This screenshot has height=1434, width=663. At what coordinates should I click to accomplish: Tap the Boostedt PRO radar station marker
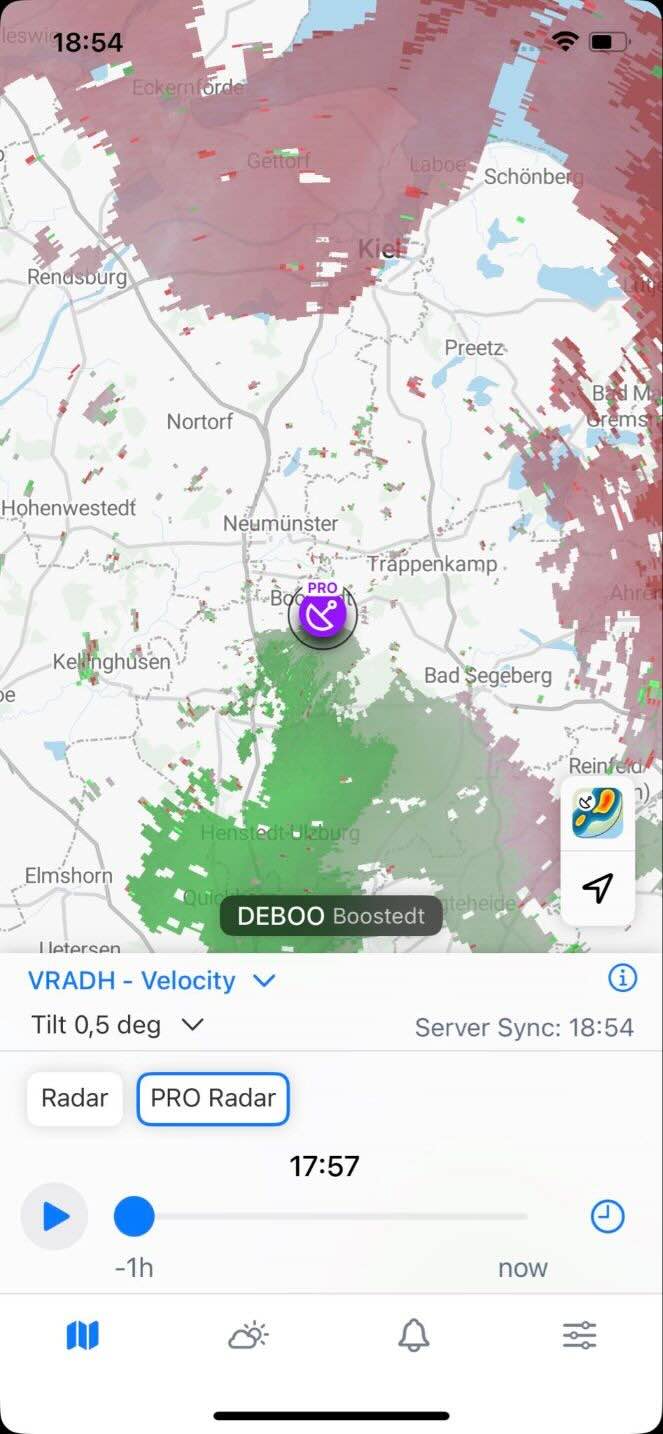pos(322,614)
